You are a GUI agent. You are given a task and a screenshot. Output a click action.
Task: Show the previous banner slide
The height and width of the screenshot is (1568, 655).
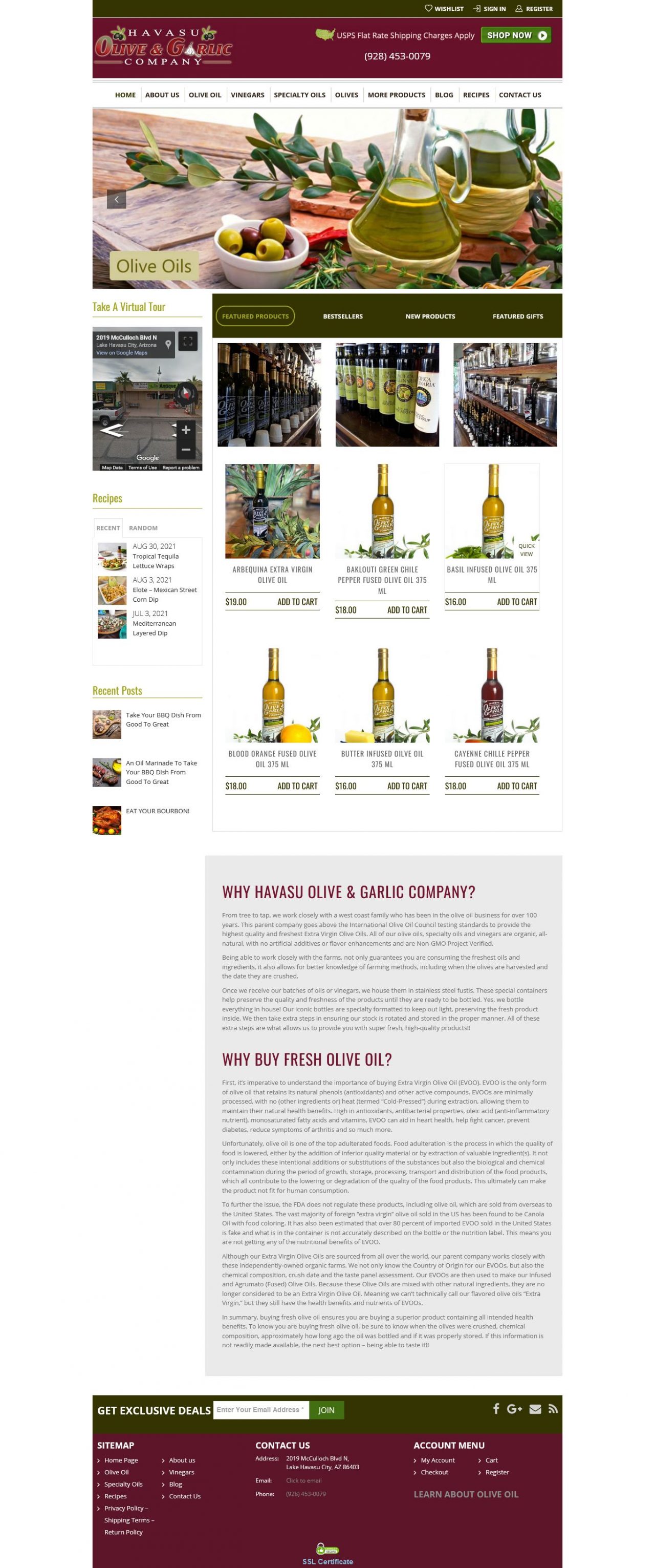coord(117,199)
